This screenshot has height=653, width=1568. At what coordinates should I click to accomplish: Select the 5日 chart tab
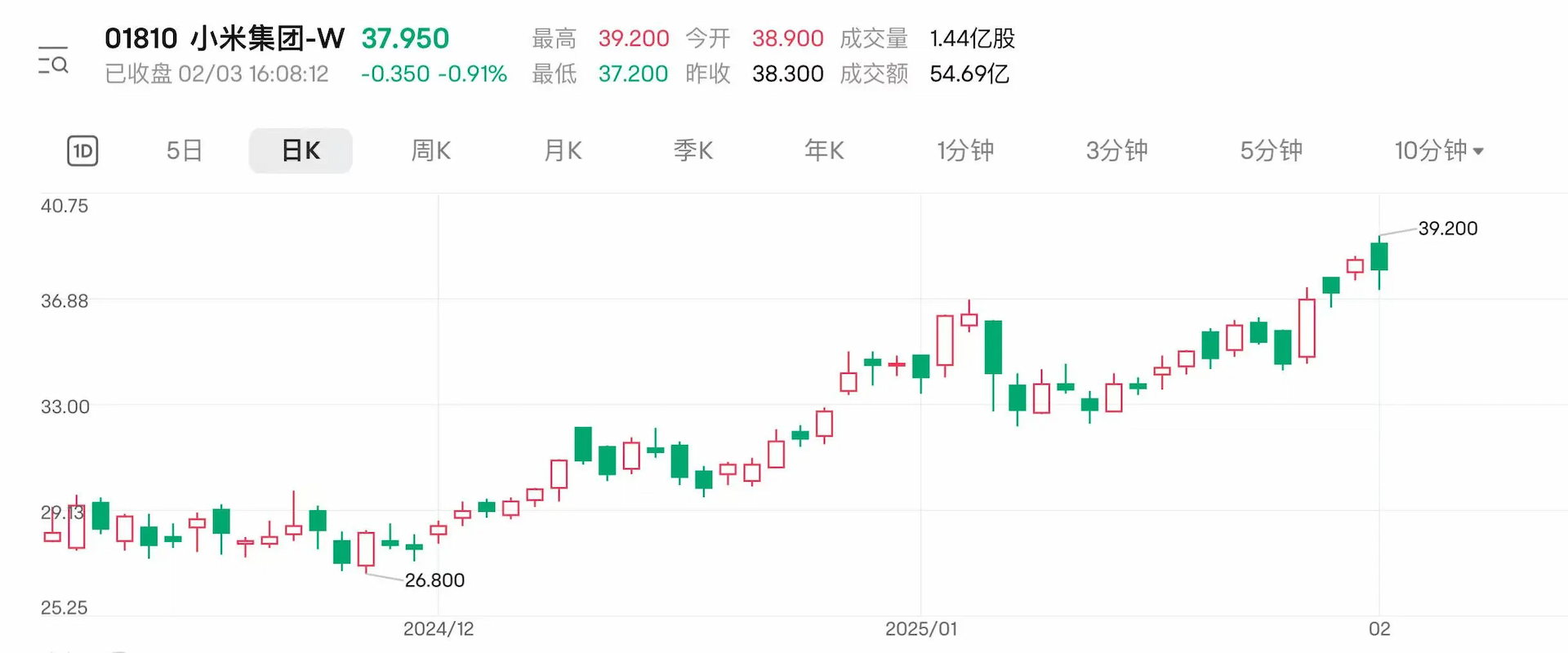pos(185,151)
